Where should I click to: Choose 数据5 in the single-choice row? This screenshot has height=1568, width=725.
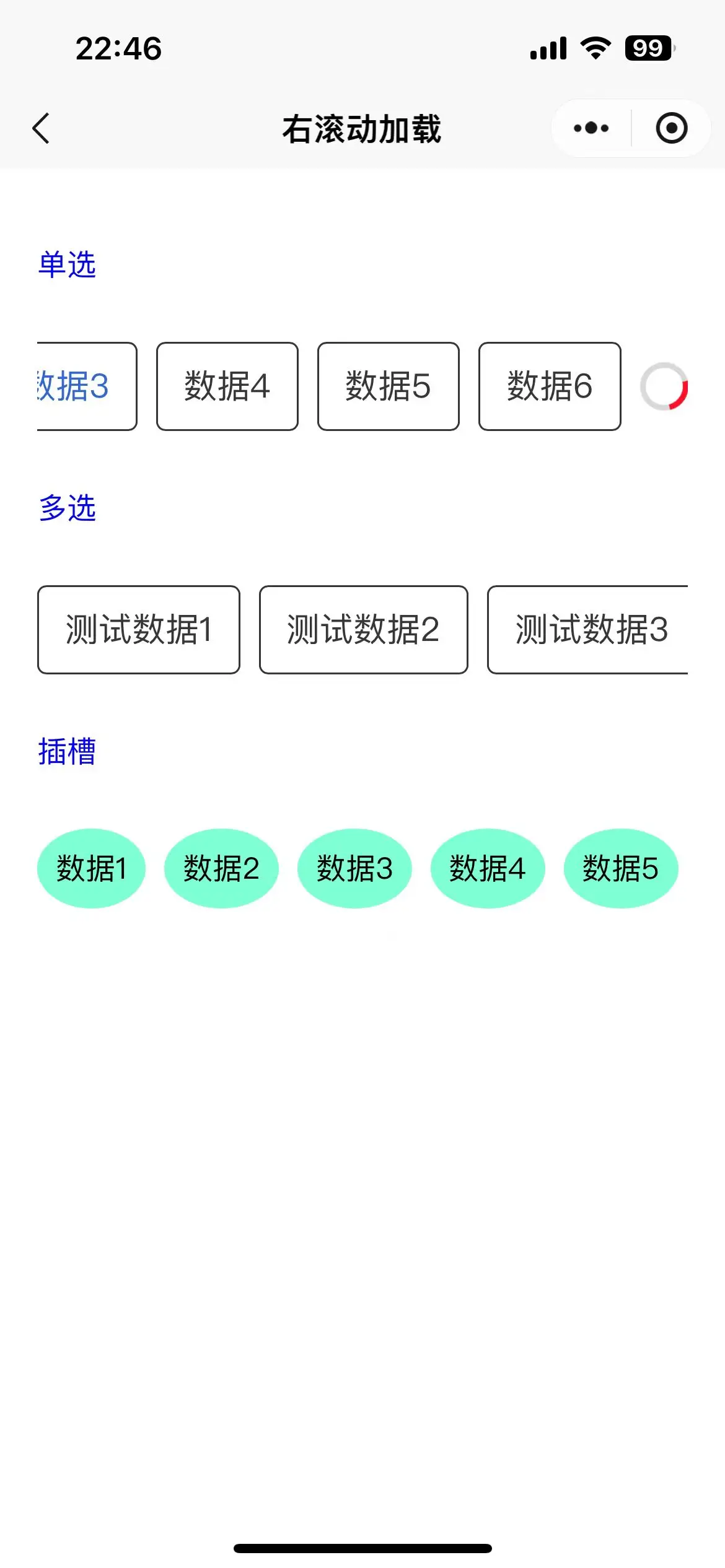point(389,386)
